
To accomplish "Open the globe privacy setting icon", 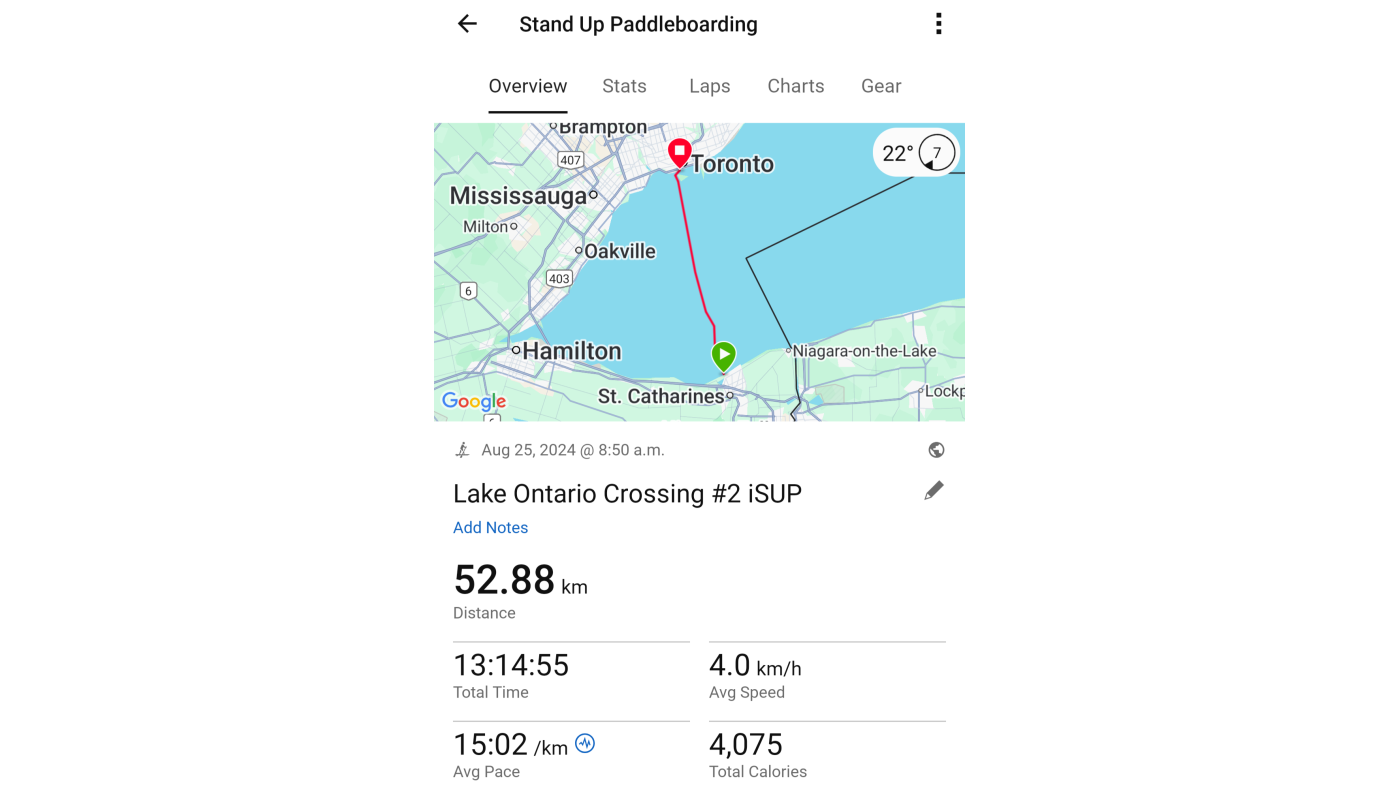I will [x=936, y=450].
